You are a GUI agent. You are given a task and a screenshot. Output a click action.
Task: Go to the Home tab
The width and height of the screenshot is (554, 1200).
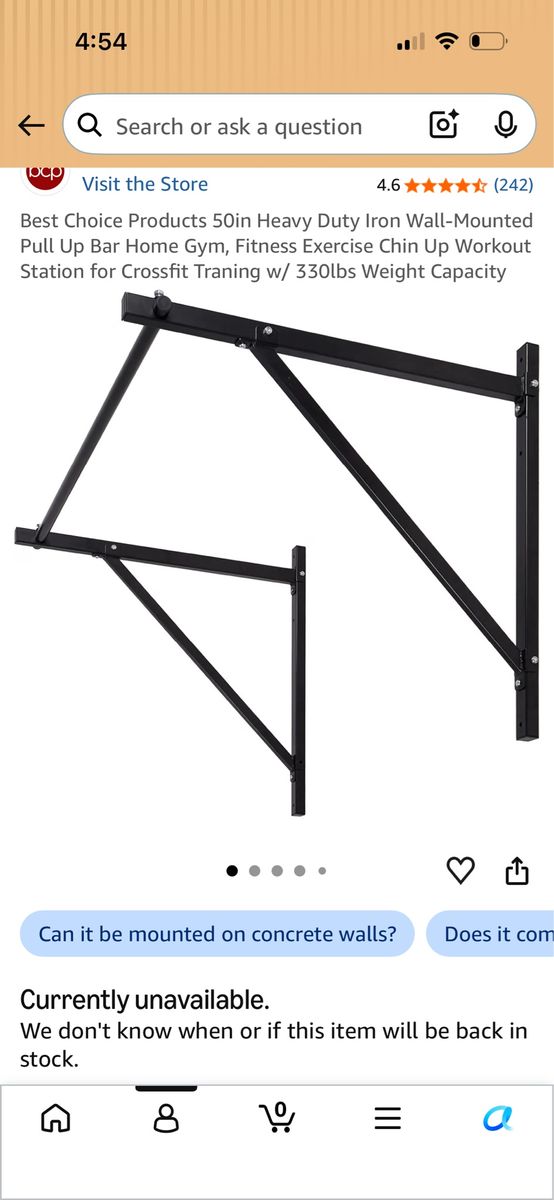[56, 1117]
